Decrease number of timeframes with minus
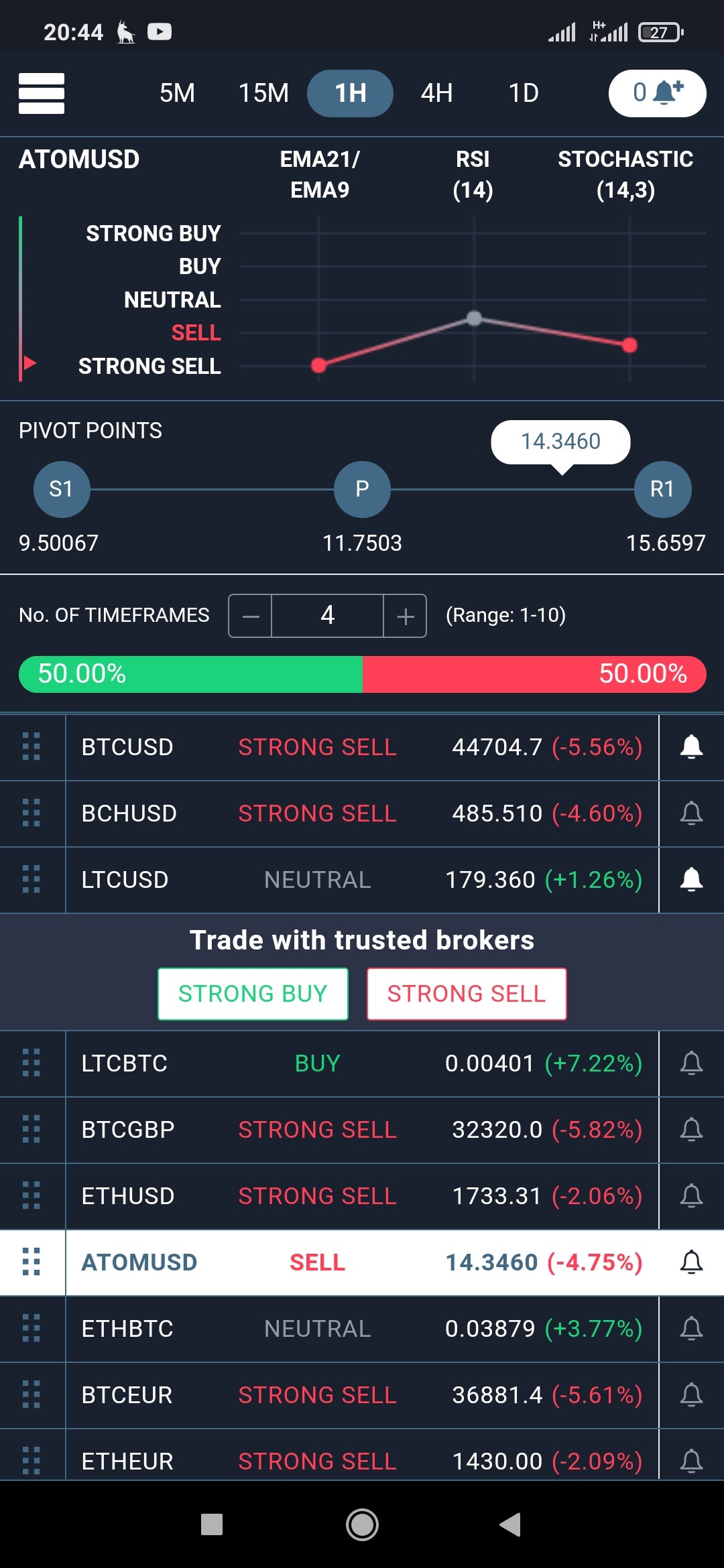The width and height of the screenshot is (724, 1568). click(x=250, y=616)
